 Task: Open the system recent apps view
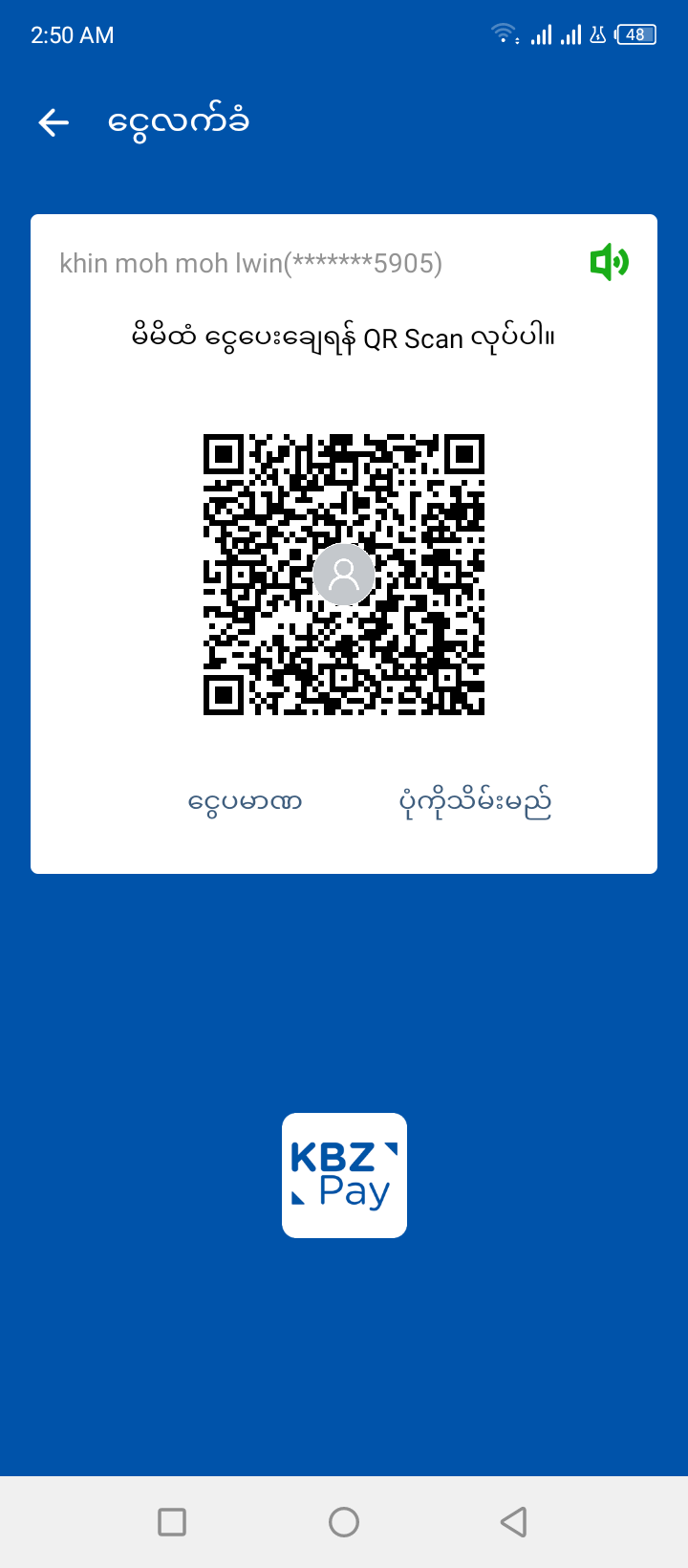pyautogui.click(x=172, y=1521)
